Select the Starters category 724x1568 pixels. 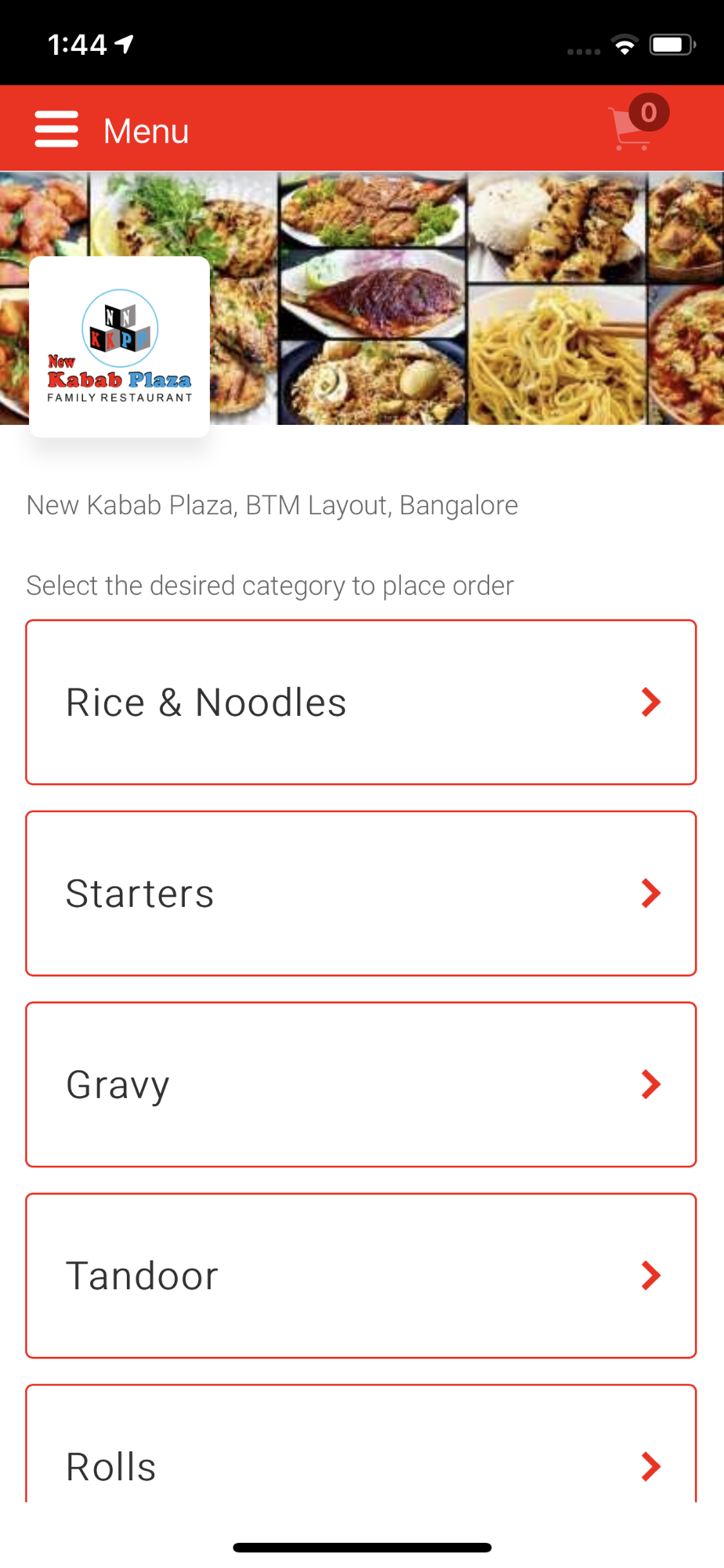click(x=361, y=894)
